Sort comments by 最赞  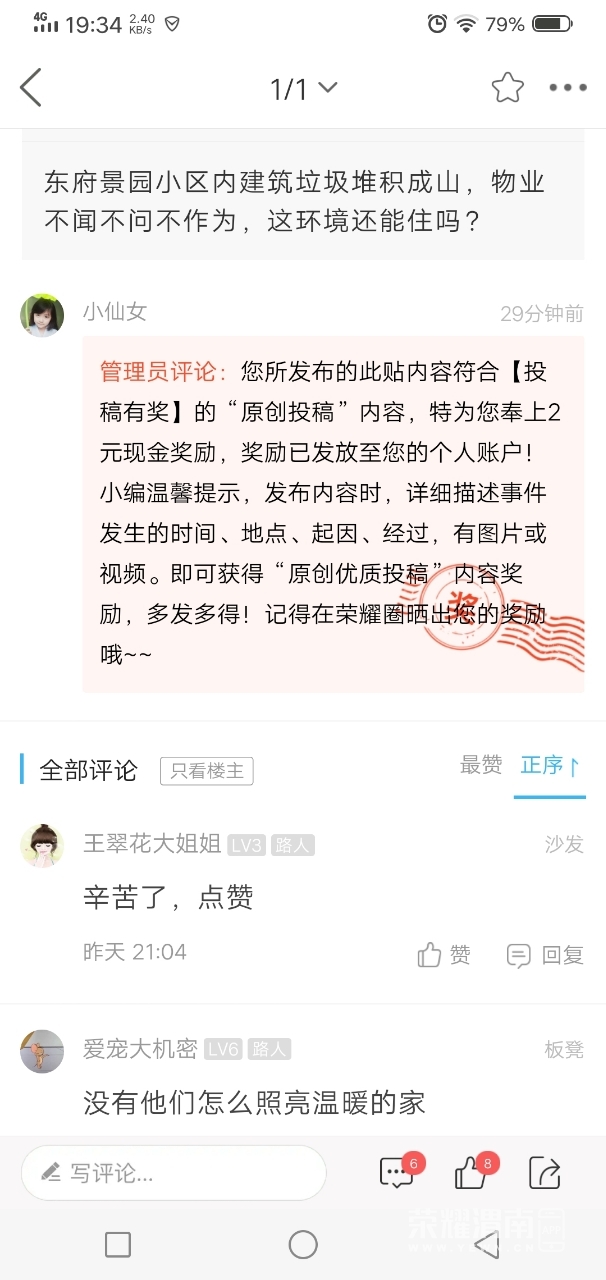[x=480, y=766]
